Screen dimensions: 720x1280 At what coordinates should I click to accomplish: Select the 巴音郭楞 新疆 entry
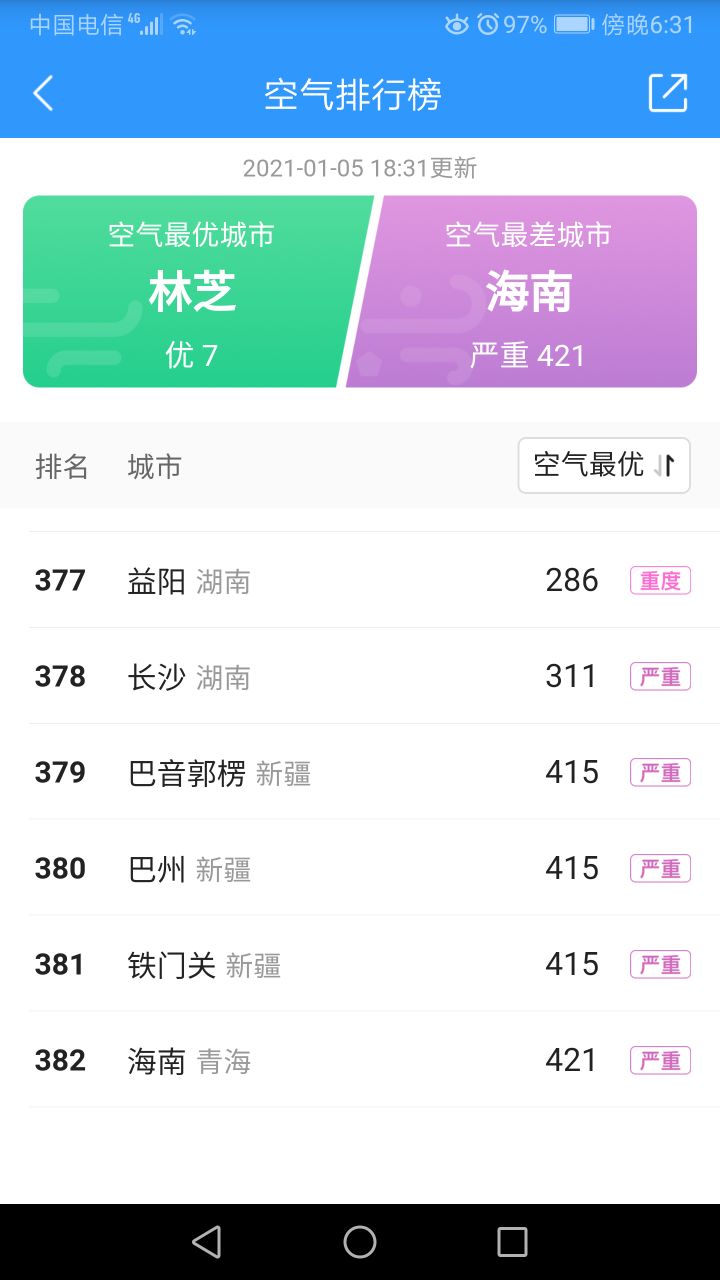coord(360,772)
